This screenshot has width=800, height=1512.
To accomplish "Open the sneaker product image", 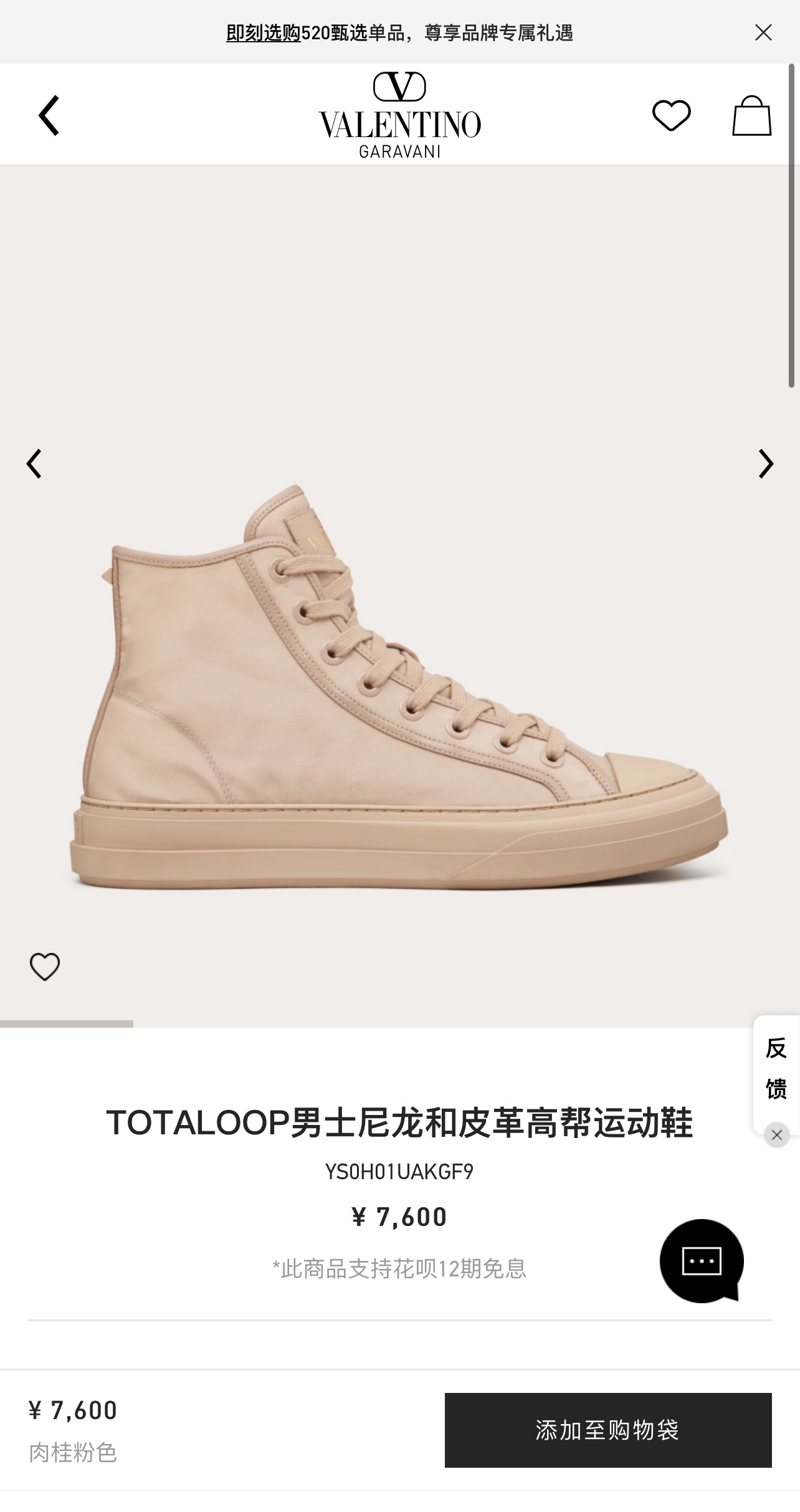I will (399, 686).
